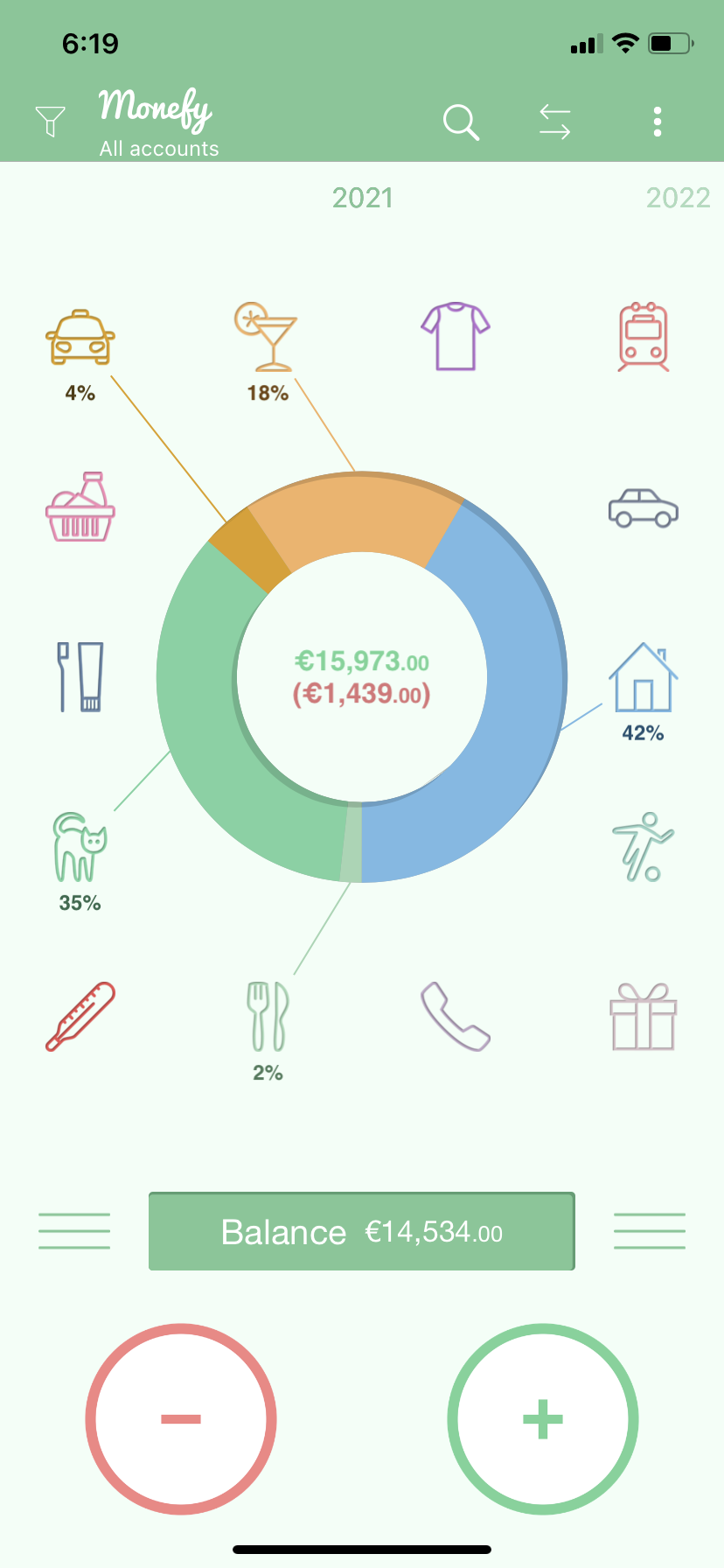This screenshot has height=1568, width=724.
Task: Choose the fork and knife category
Action: click(267, 1017)
